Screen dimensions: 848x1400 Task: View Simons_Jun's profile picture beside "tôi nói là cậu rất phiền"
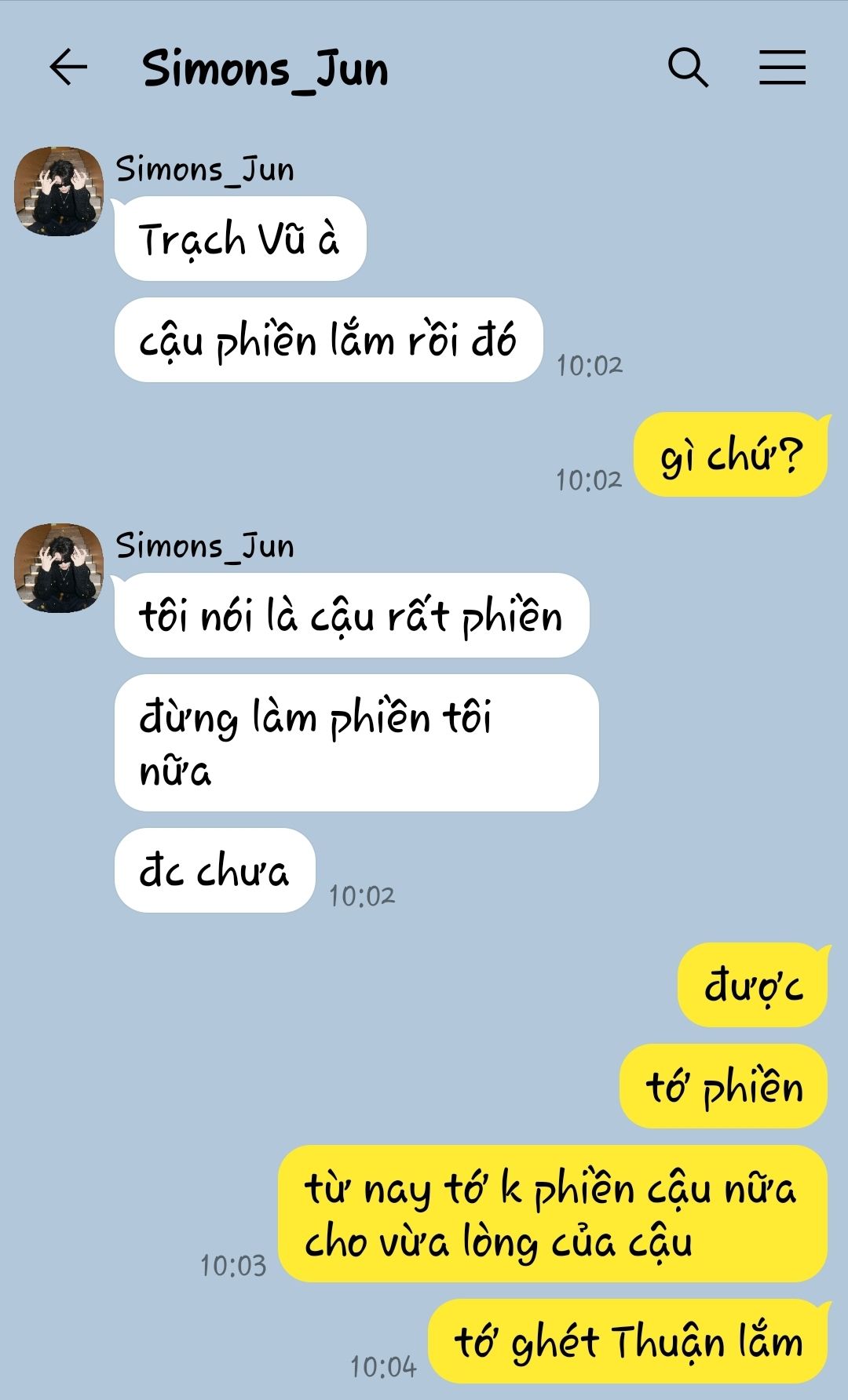[59, 567]
